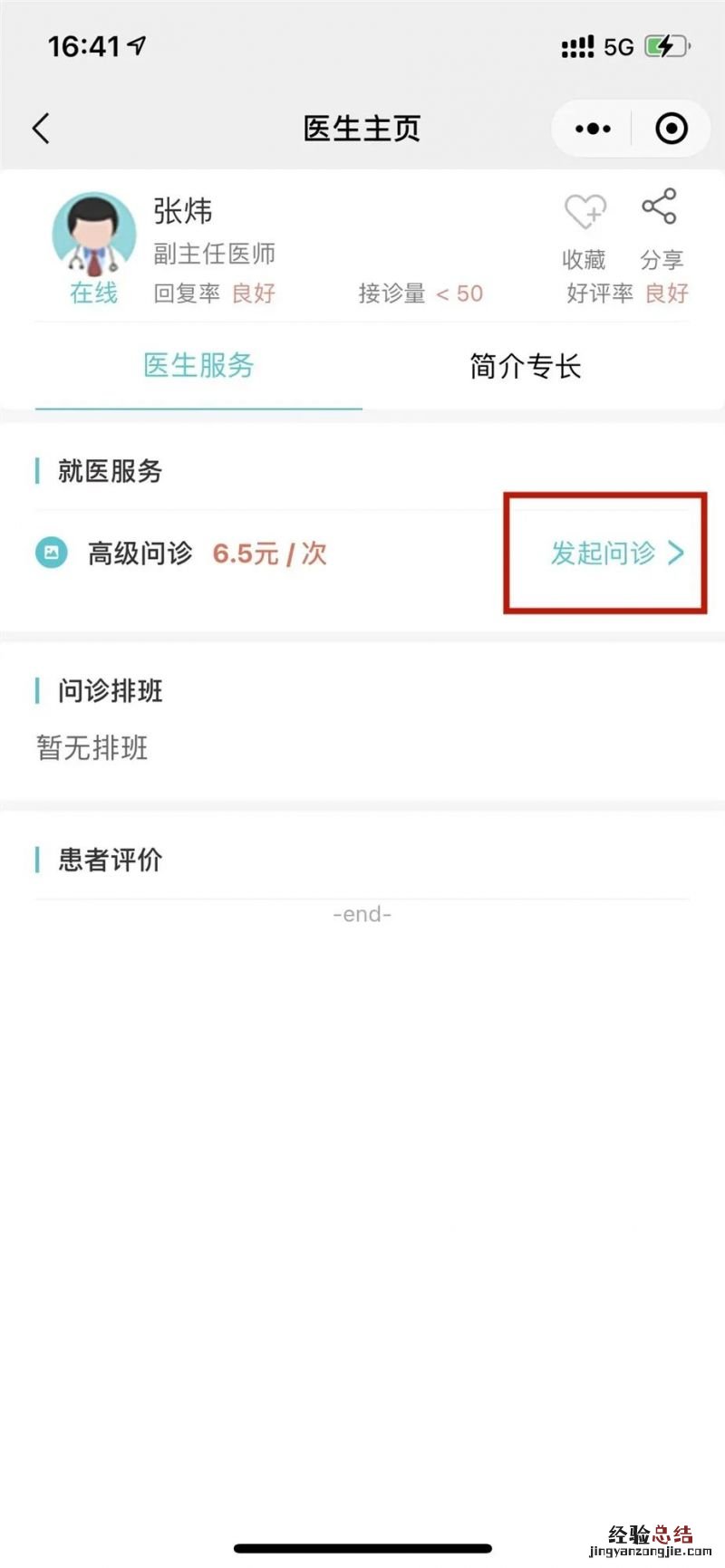The width and height of the screenshot is (725, 1568).
Task: Select the 医生服务 tab
Action: click(198, 366)
